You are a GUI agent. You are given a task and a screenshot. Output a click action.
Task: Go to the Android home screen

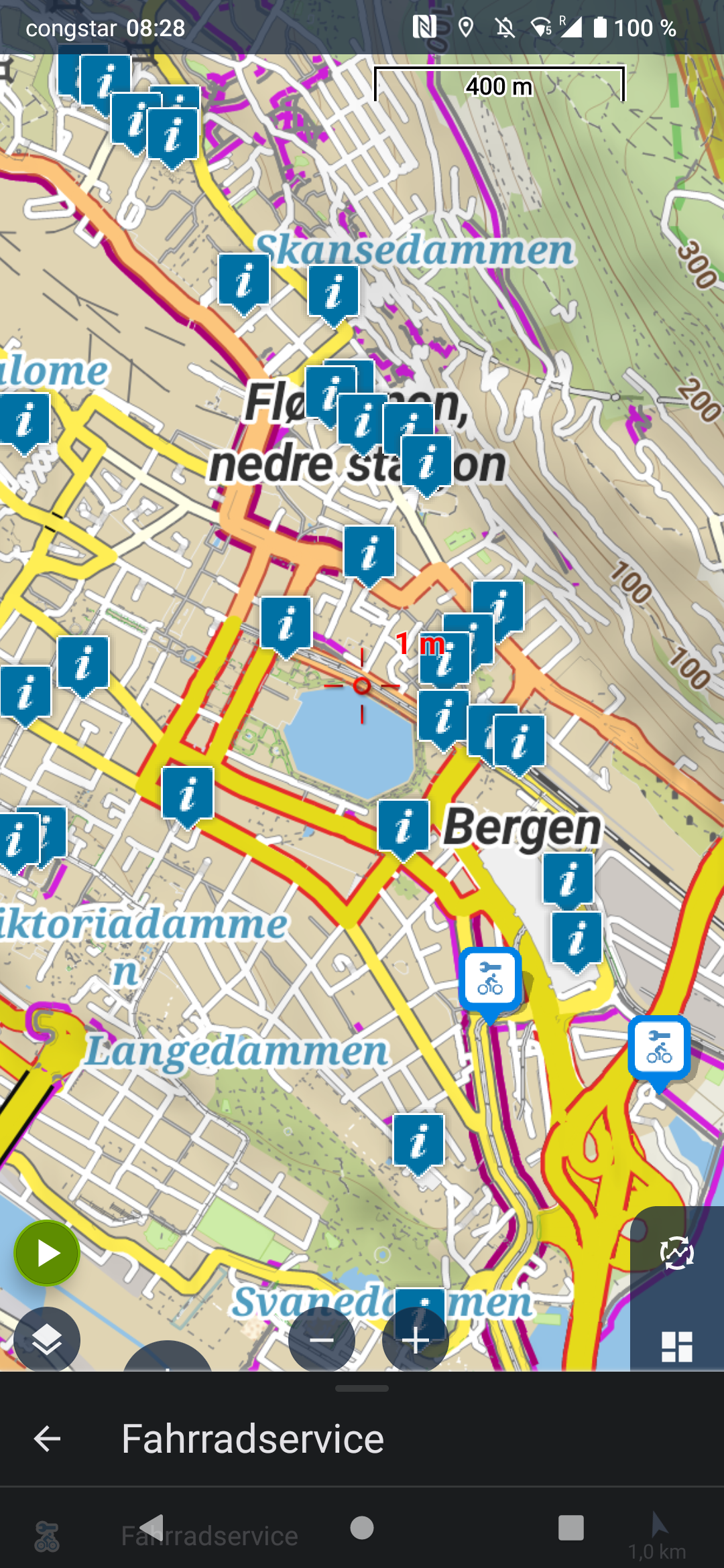coord(362,1528)
